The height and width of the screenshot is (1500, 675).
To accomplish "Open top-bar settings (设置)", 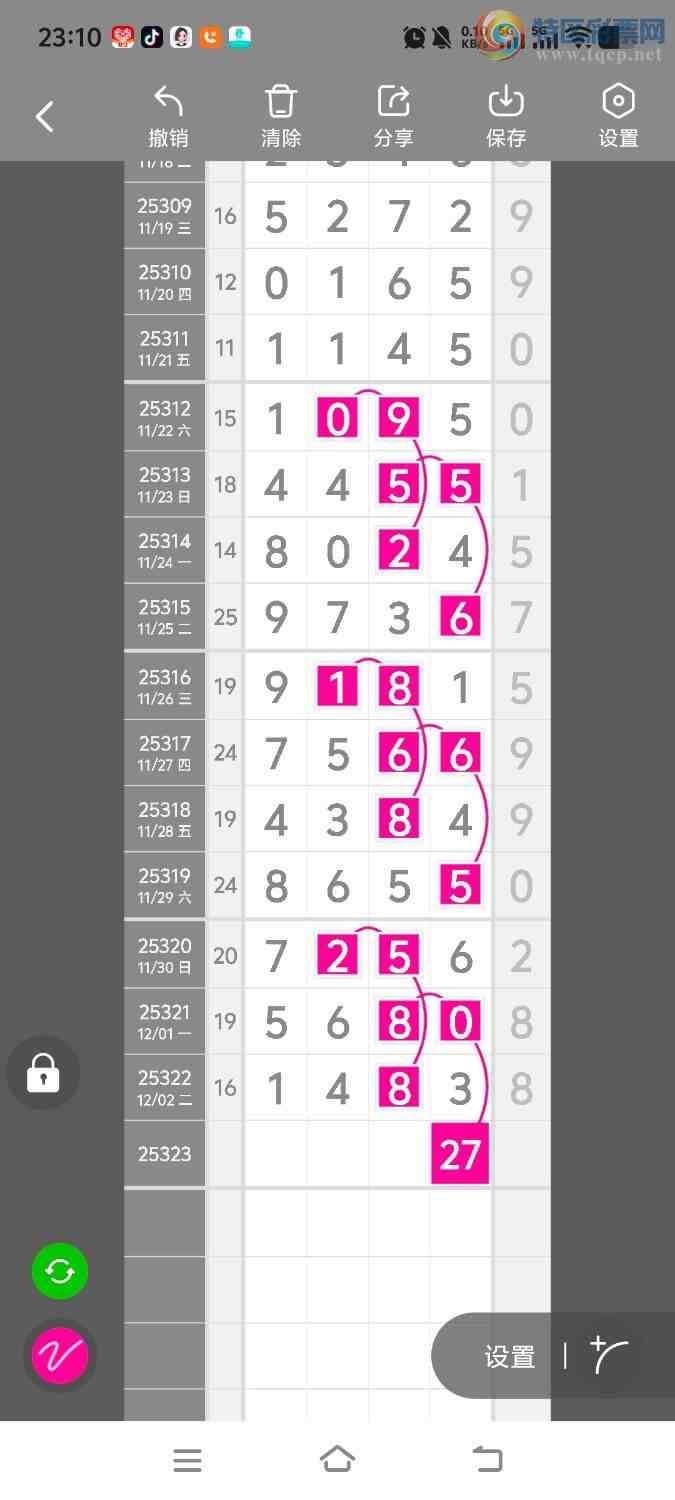I will [x=618, y=117].
